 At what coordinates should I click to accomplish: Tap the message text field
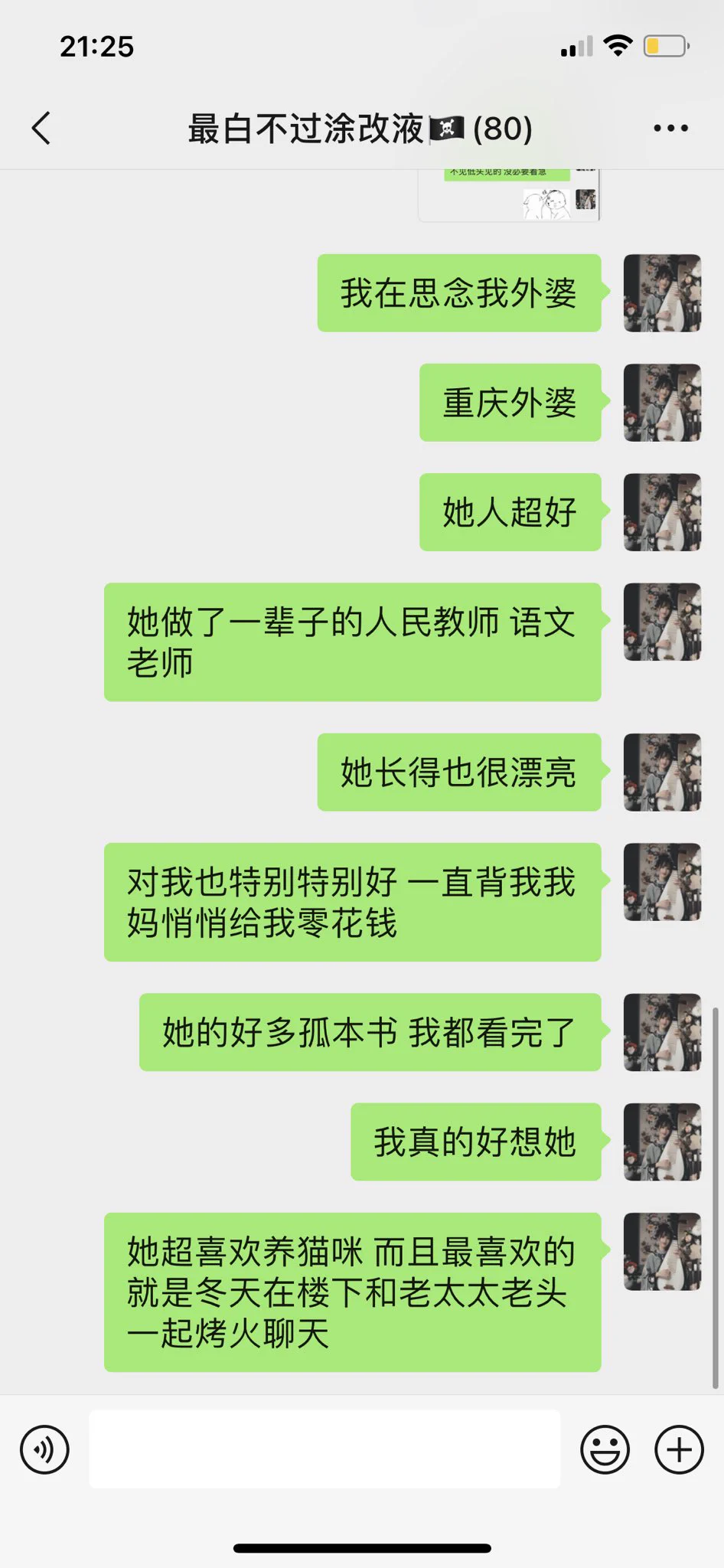[324, 1449]
